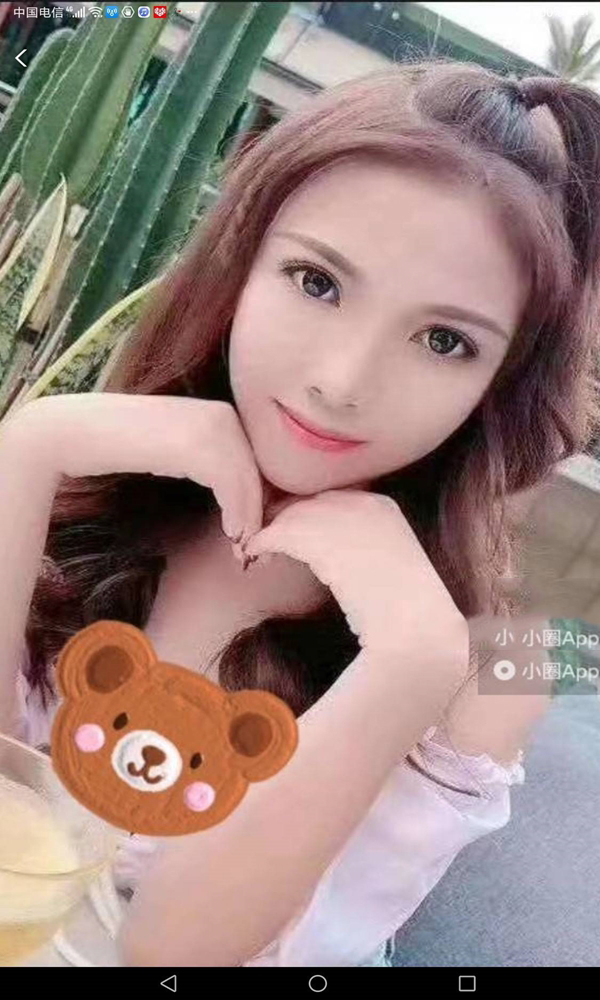600x1000 pixels.
Task: Open the recent apps overview
Action: point(467,983)
